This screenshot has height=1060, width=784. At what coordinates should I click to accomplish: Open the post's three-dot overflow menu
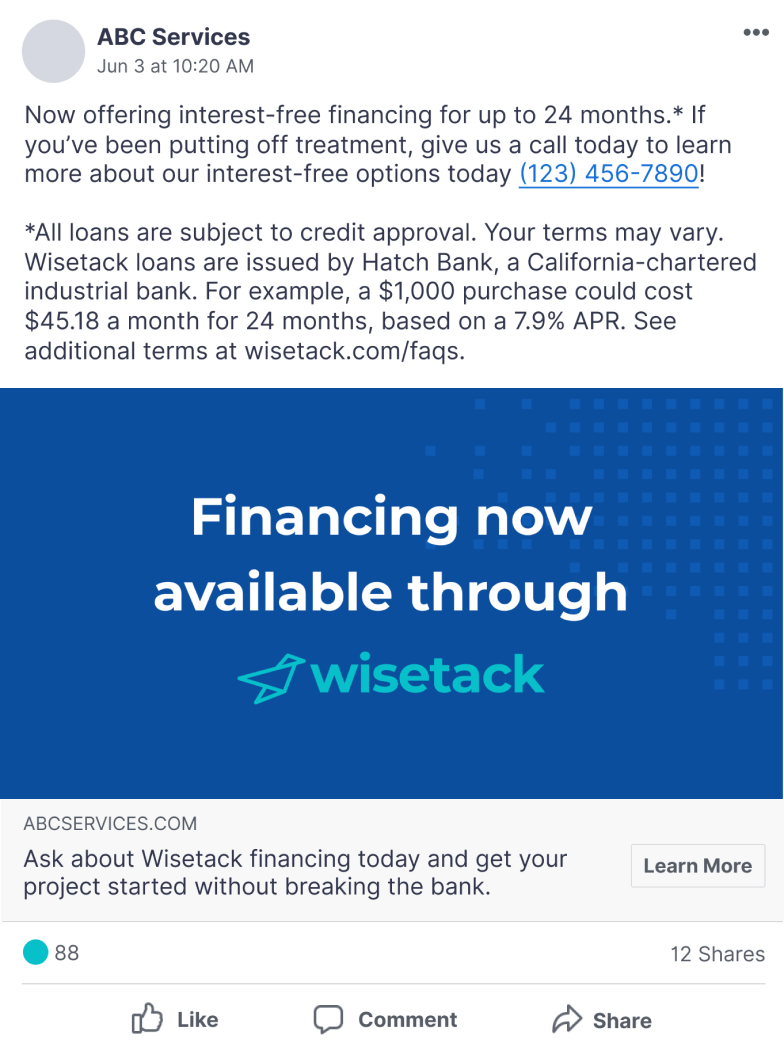(756, 33)
